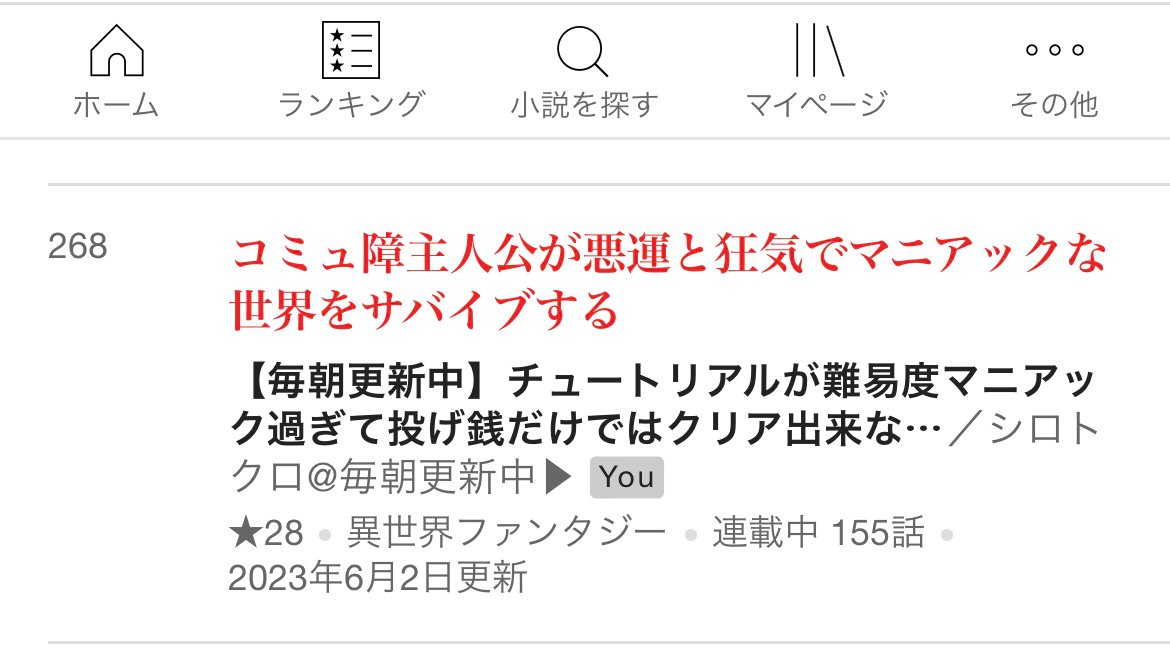
Task: Open novel コミュ障主人公が悪運と狂気で
Action: pos(668,284)
